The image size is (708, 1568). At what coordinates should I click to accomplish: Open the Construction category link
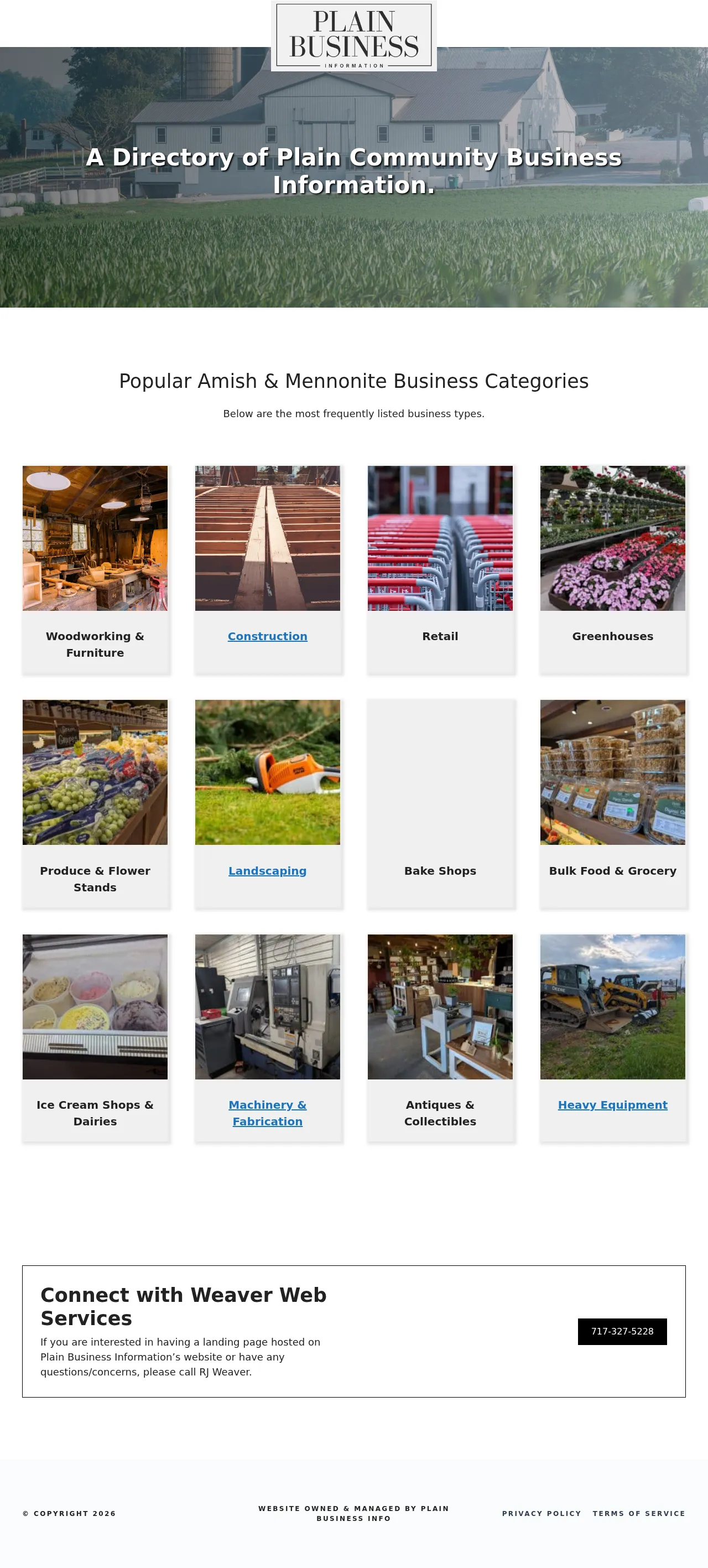[x=267, y=636]
